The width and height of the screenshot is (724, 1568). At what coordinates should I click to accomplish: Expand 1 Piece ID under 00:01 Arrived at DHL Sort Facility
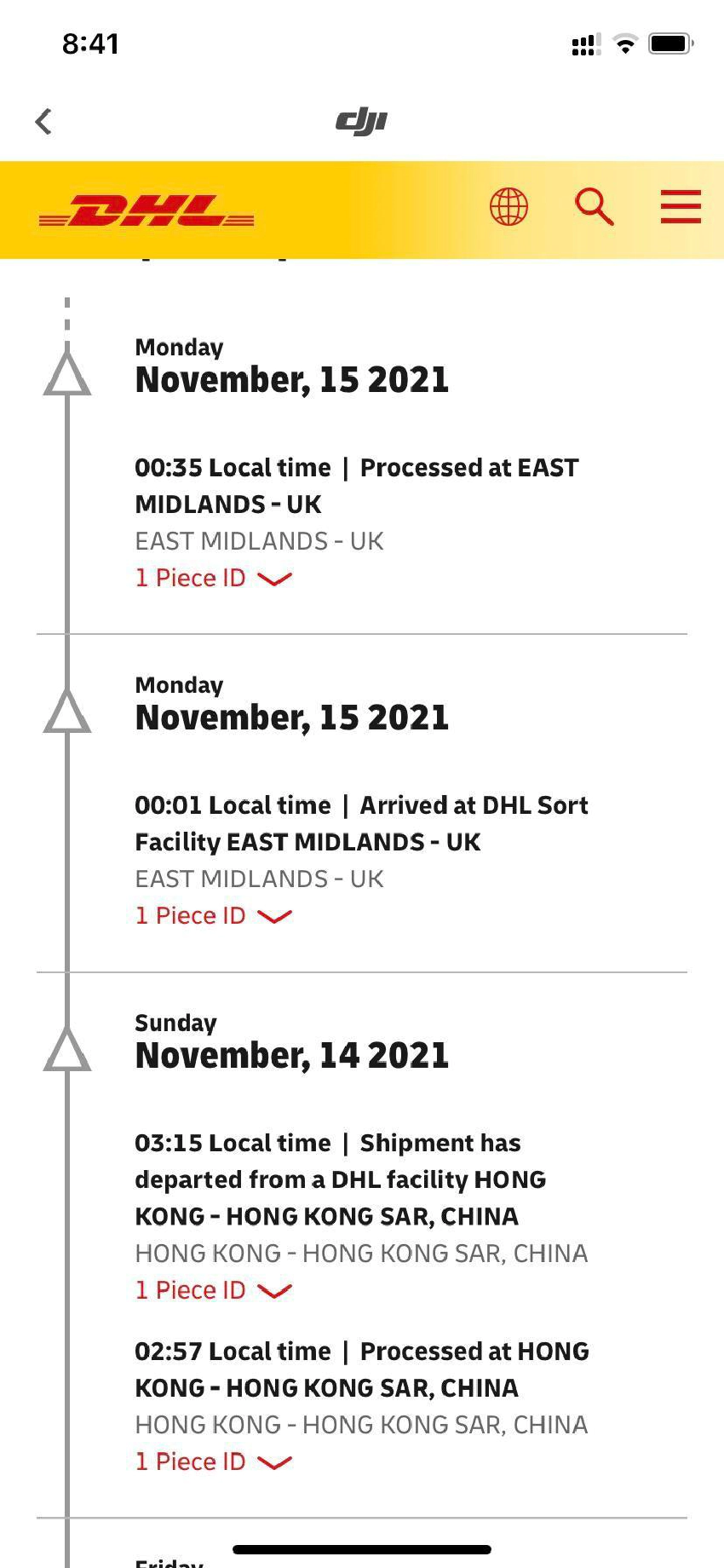(213, 915)
